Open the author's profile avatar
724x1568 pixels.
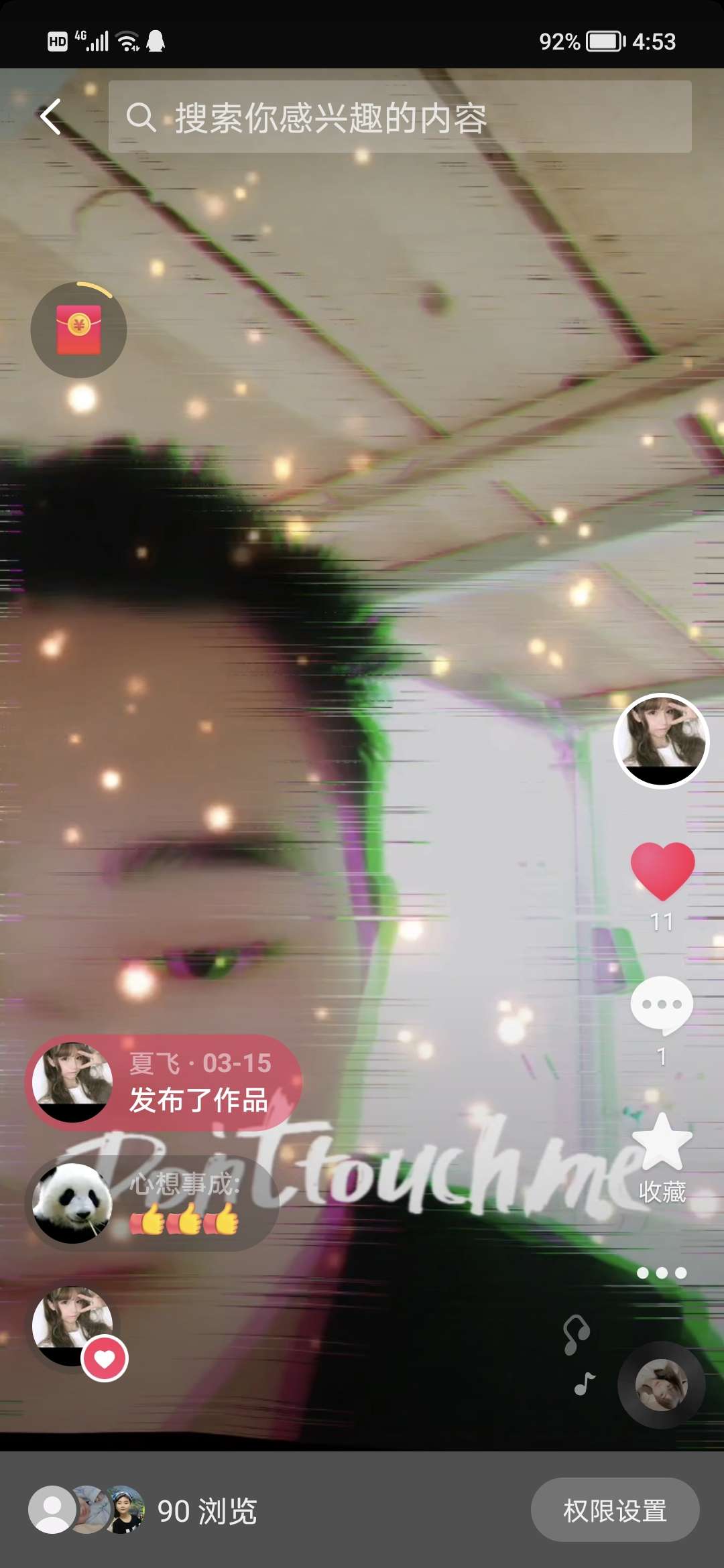pos(661,740)
